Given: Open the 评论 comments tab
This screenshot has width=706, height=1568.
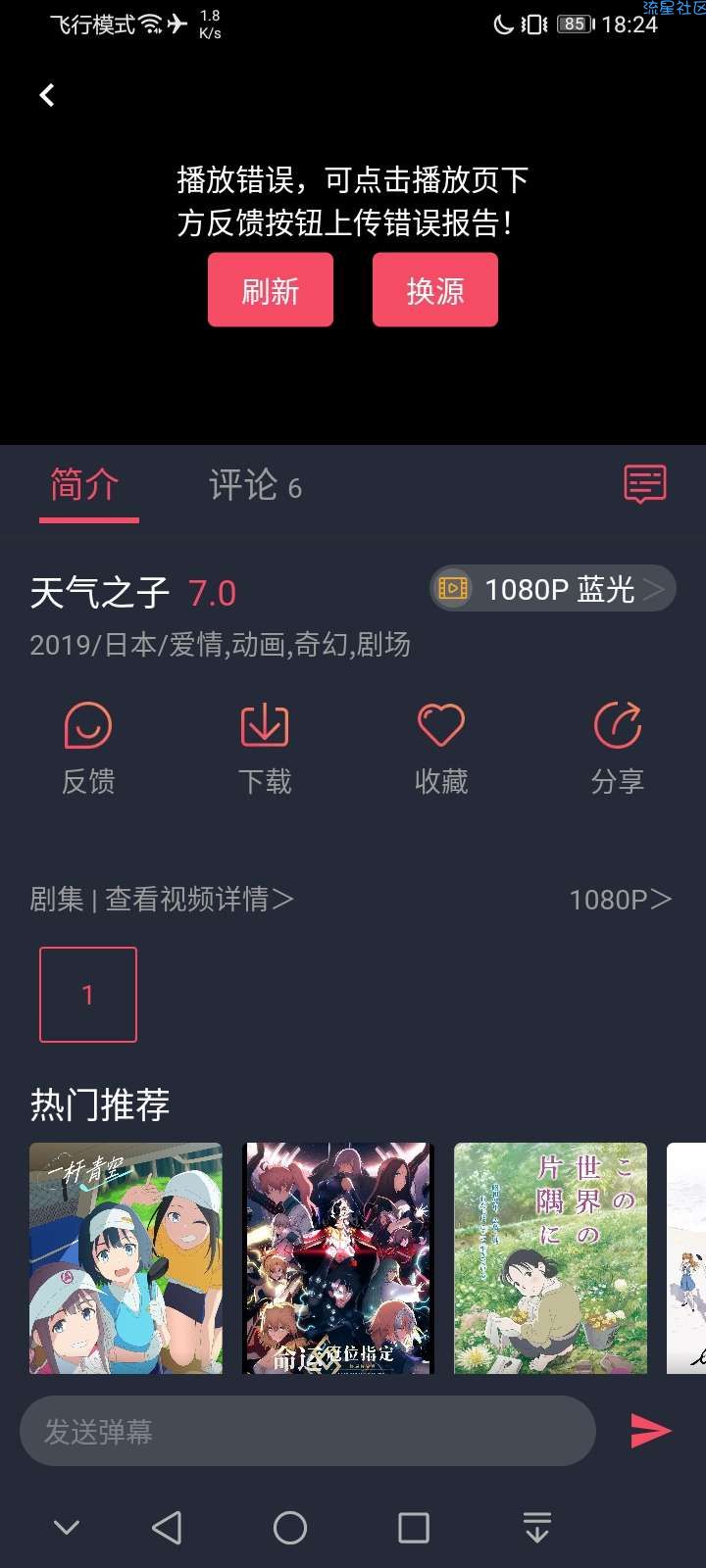Looking at the screenshot, I should (254, 485).
